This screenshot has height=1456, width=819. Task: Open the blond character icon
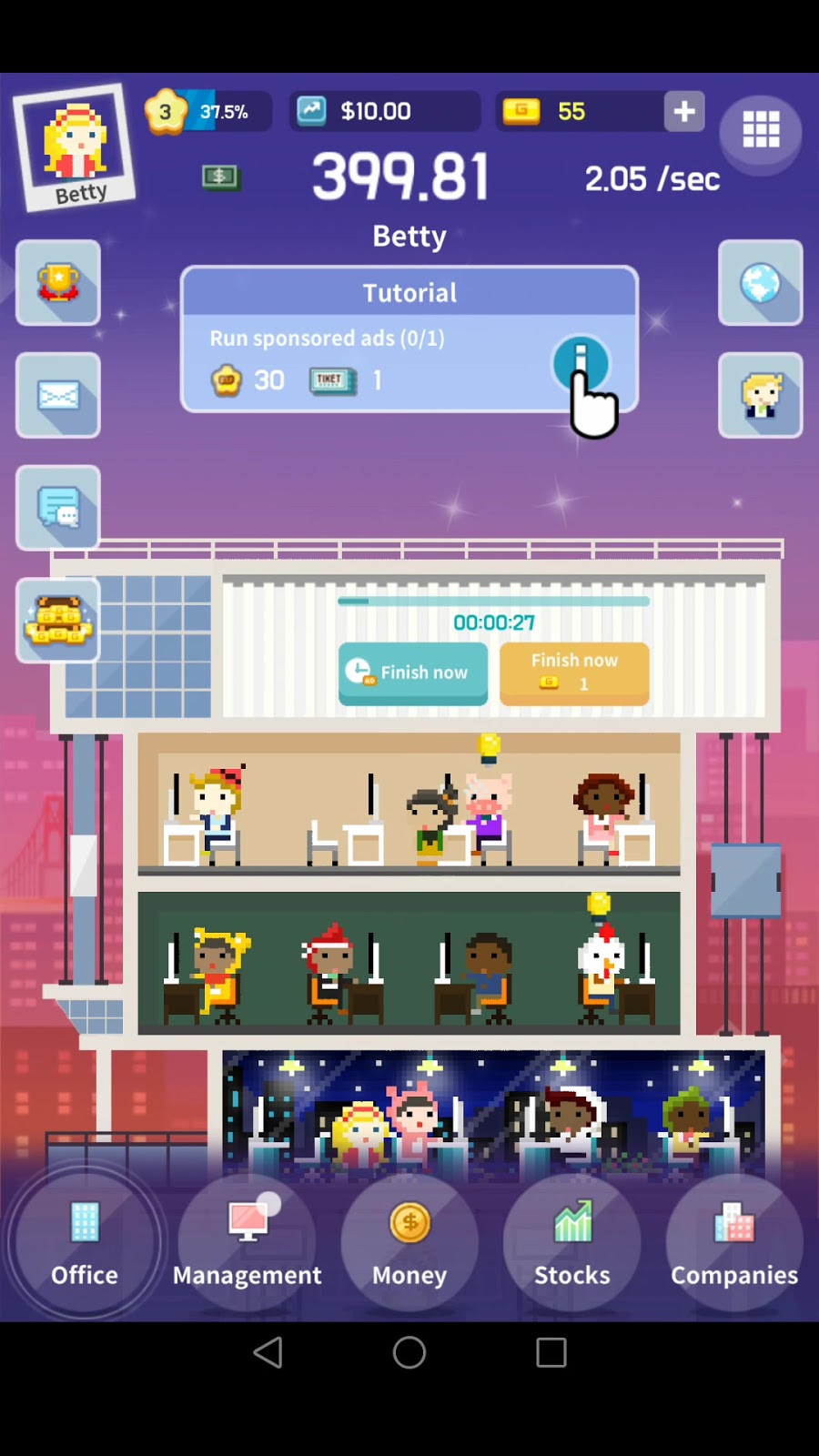[760, 395]
